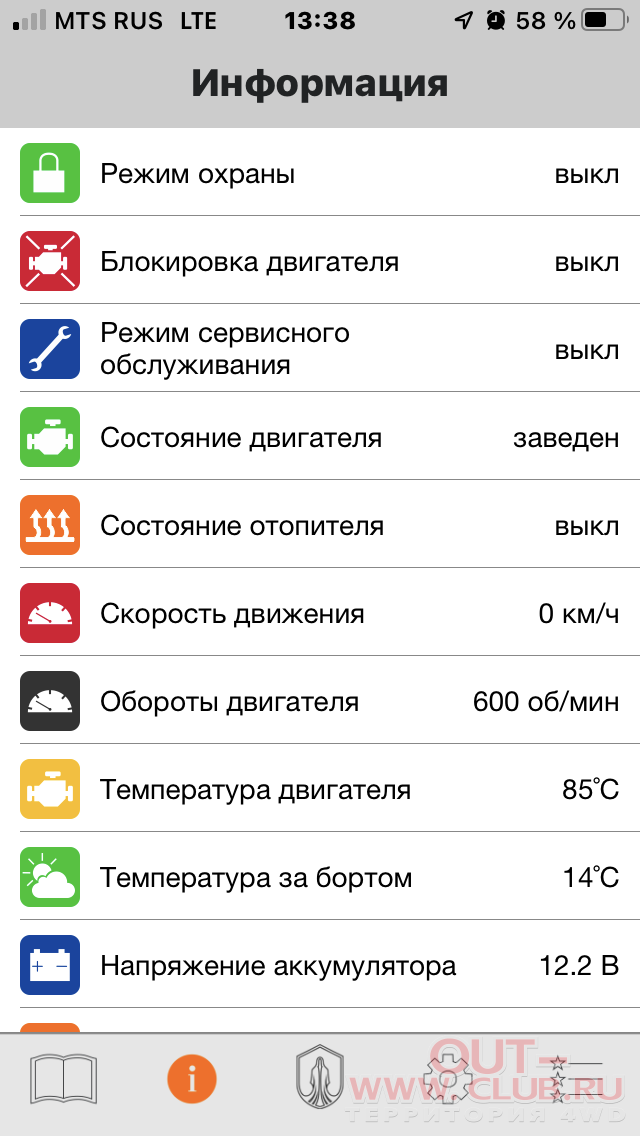Open the gear settings tab

click(x=449, y=1079)
